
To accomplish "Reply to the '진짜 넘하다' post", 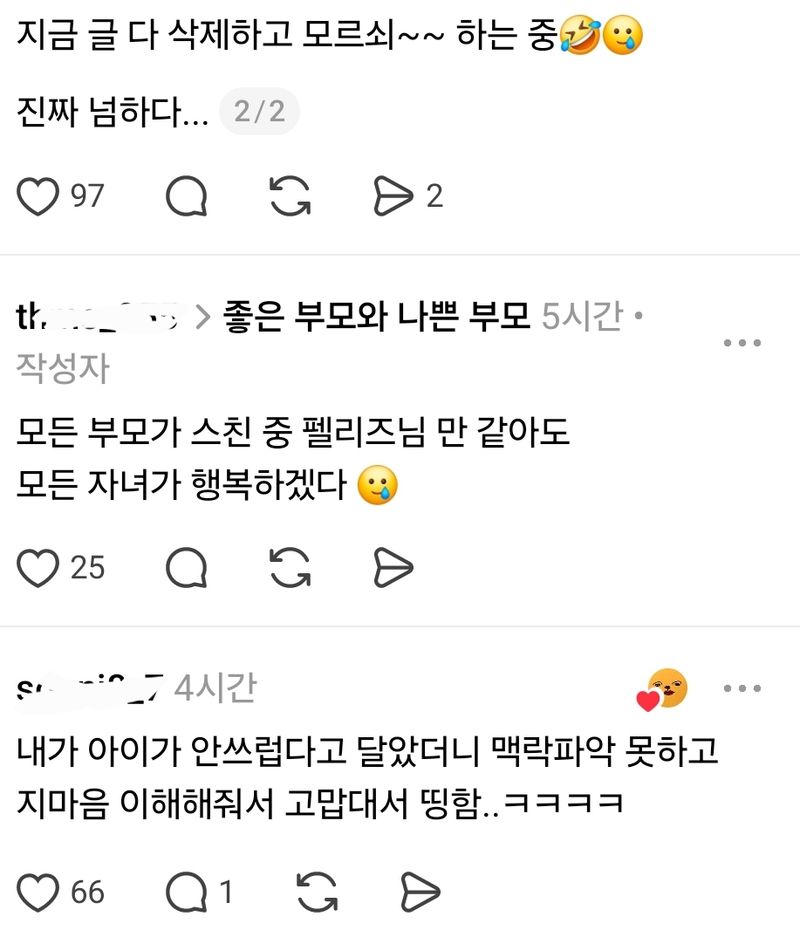I will pyautogui.click(x=186, y=196).
